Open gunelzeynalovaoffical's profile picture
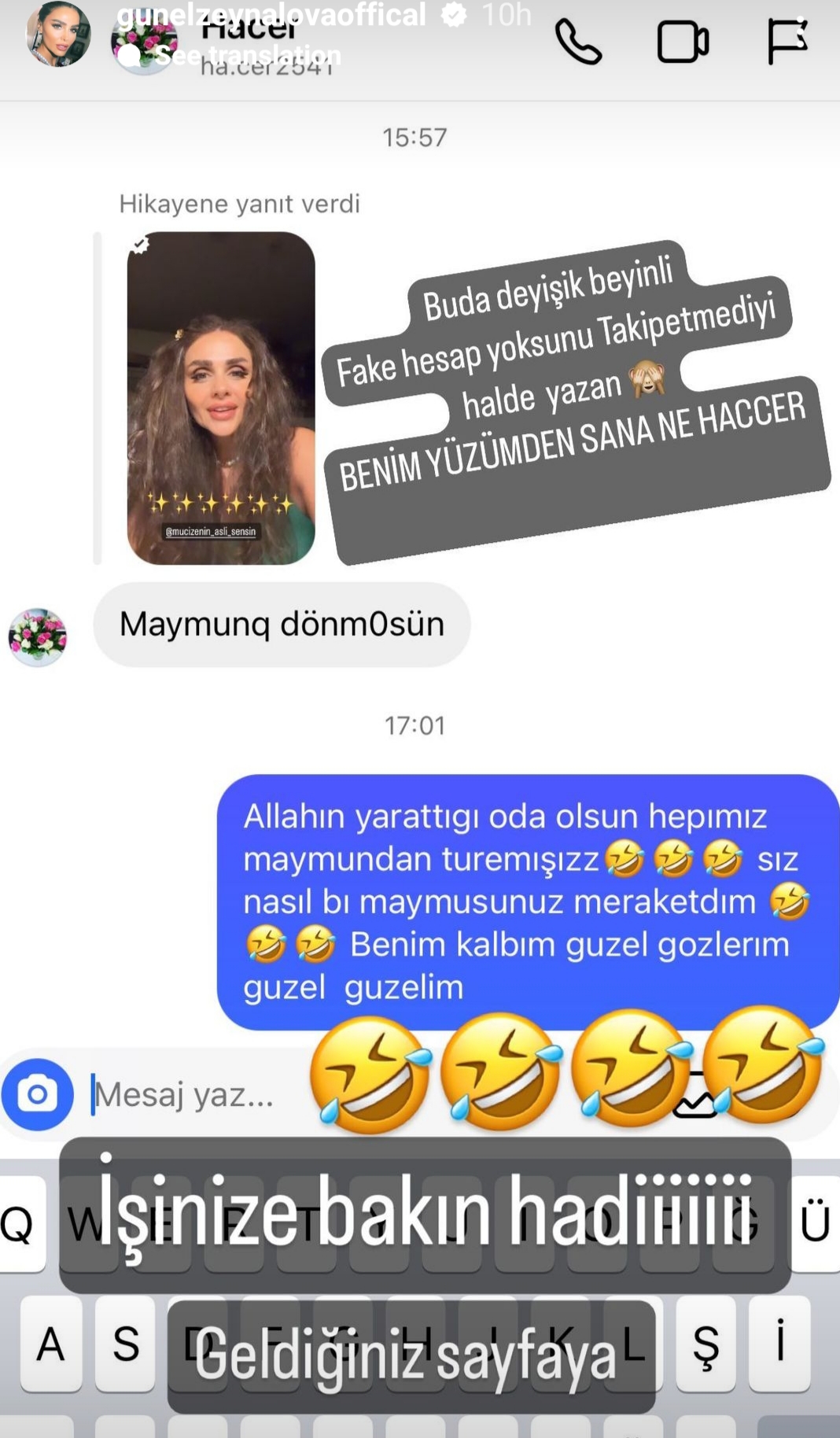Screen dimensions: 840x1438 (57, 34)
